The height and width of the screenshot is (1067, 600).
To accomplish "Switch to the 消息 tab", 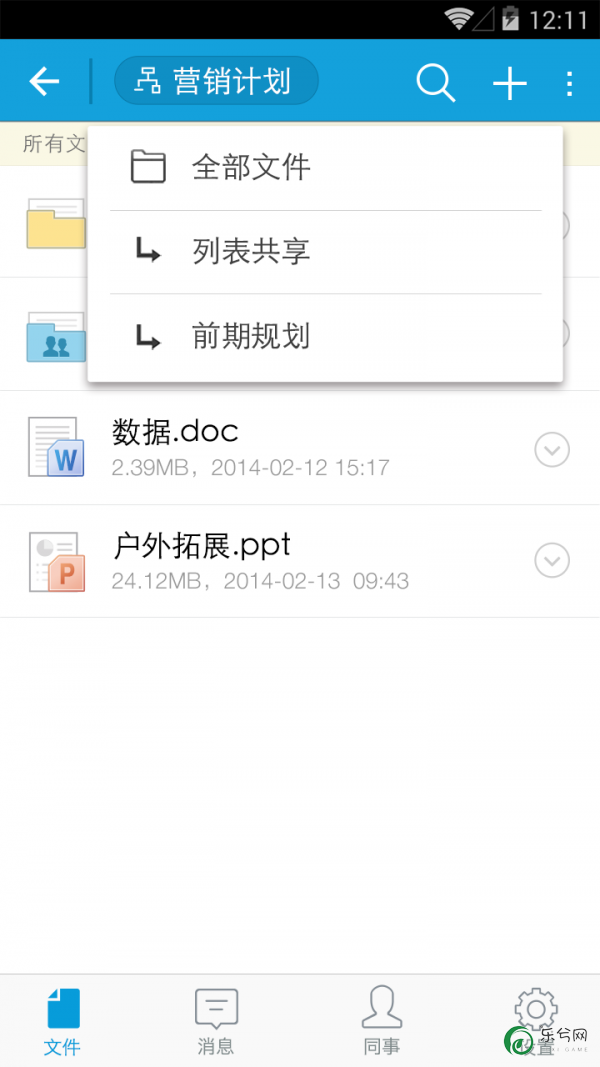I will [216, 1021].
